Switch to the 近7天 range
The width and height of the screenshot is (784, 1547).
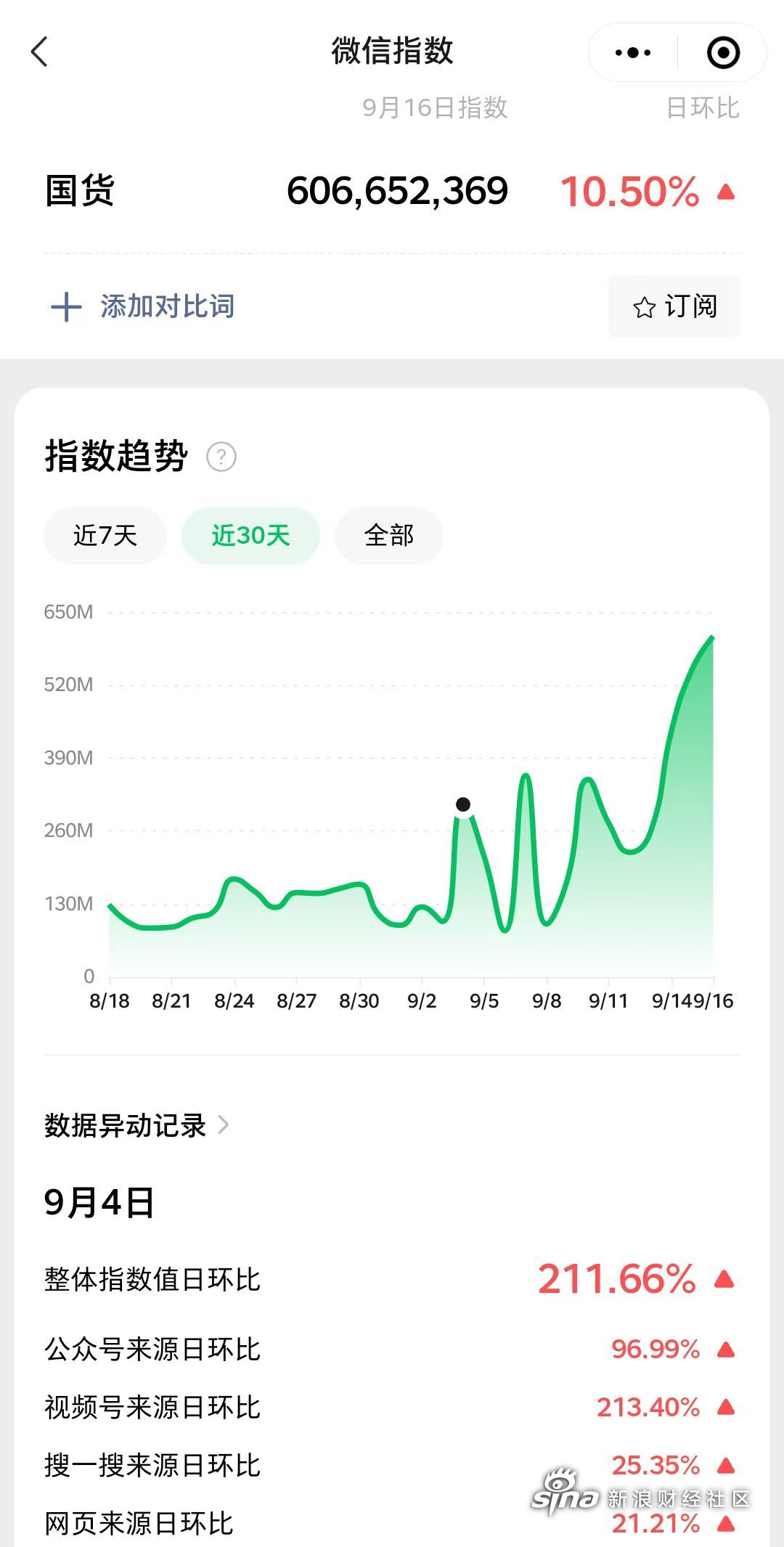[x=105, y=536]
